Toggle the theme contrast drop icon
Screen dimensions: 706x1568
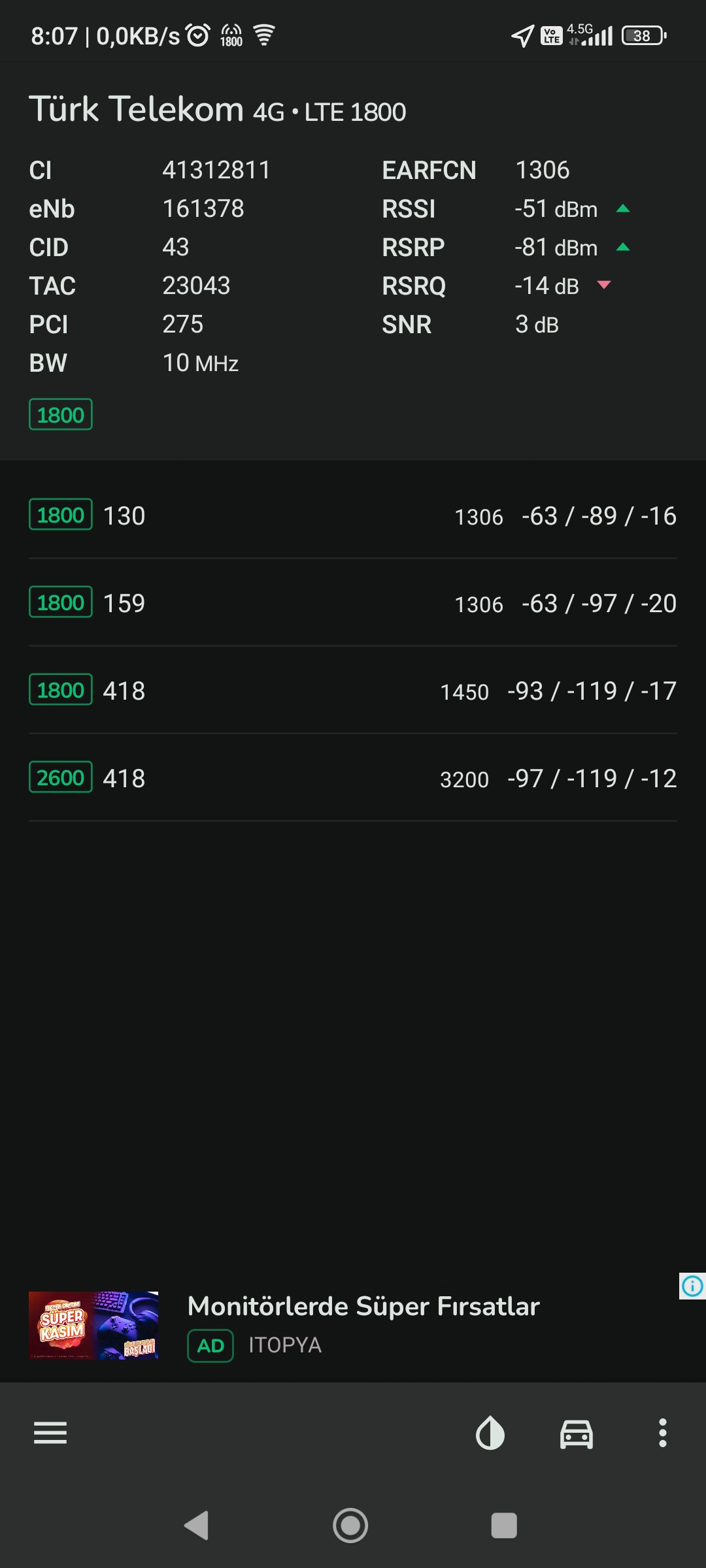(x=490, y=1433)
